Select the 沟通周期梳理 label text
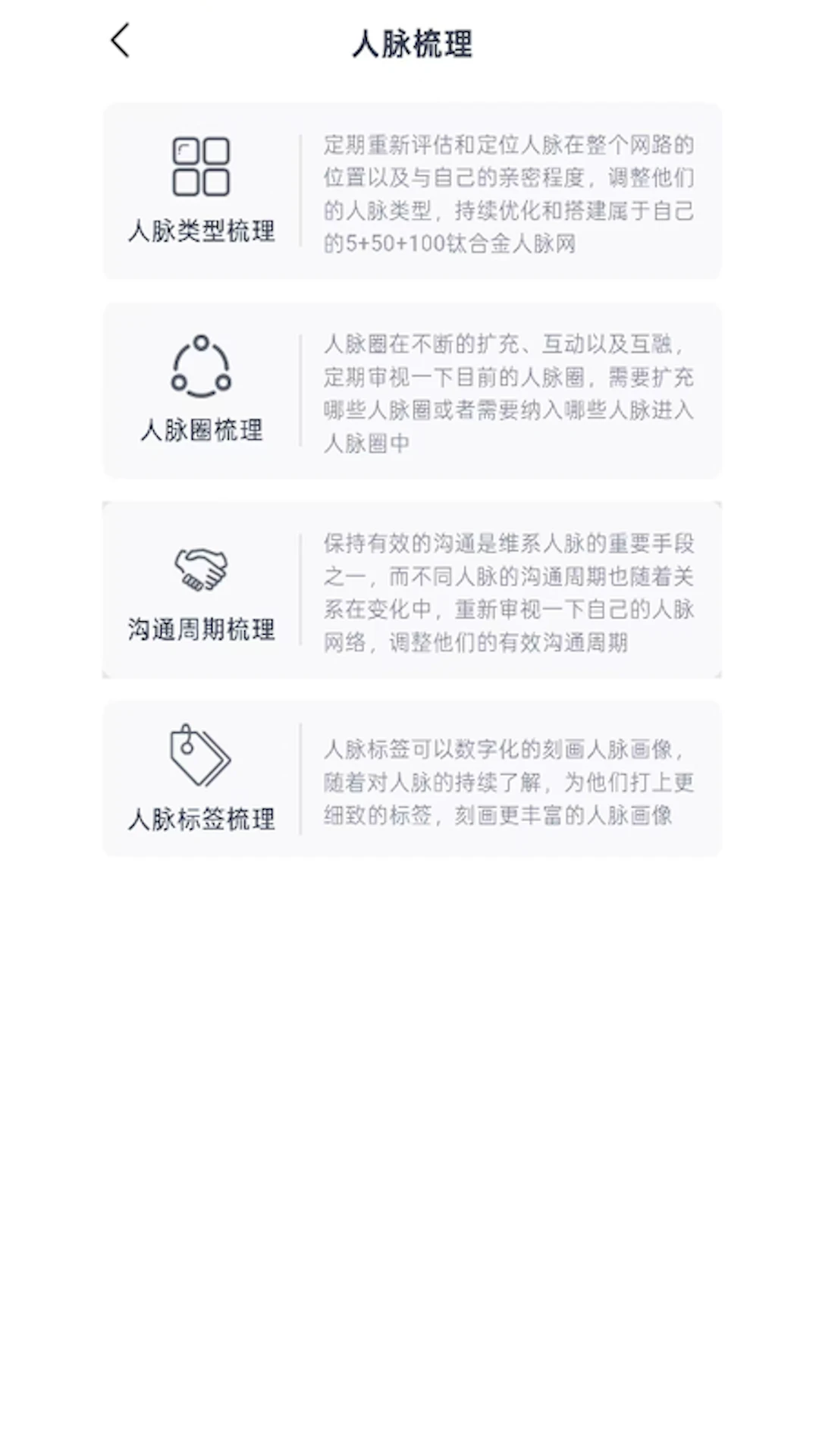This screenshot has height=1456, width=819. 201,628
